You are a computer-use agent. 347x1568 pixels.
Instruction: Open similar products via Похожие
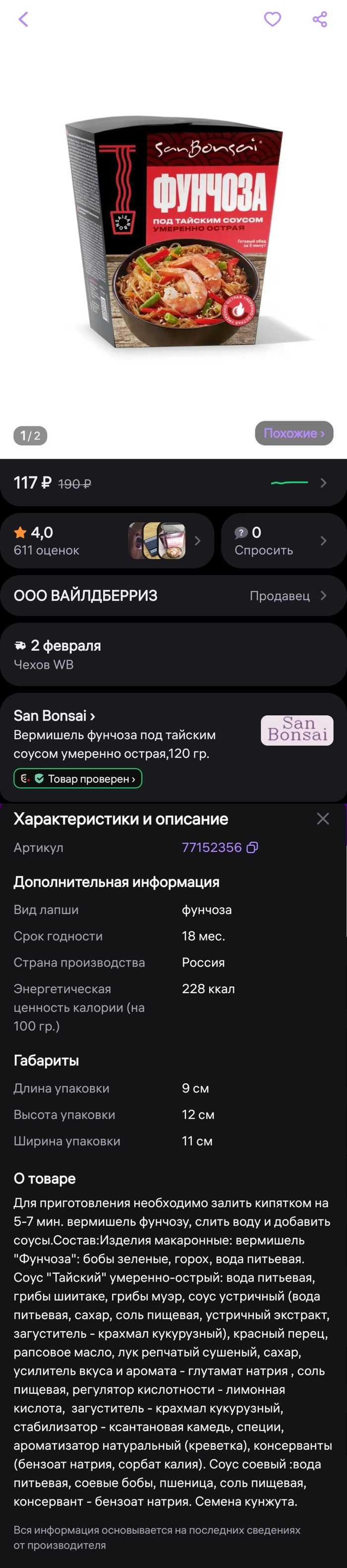click(293, 433)
